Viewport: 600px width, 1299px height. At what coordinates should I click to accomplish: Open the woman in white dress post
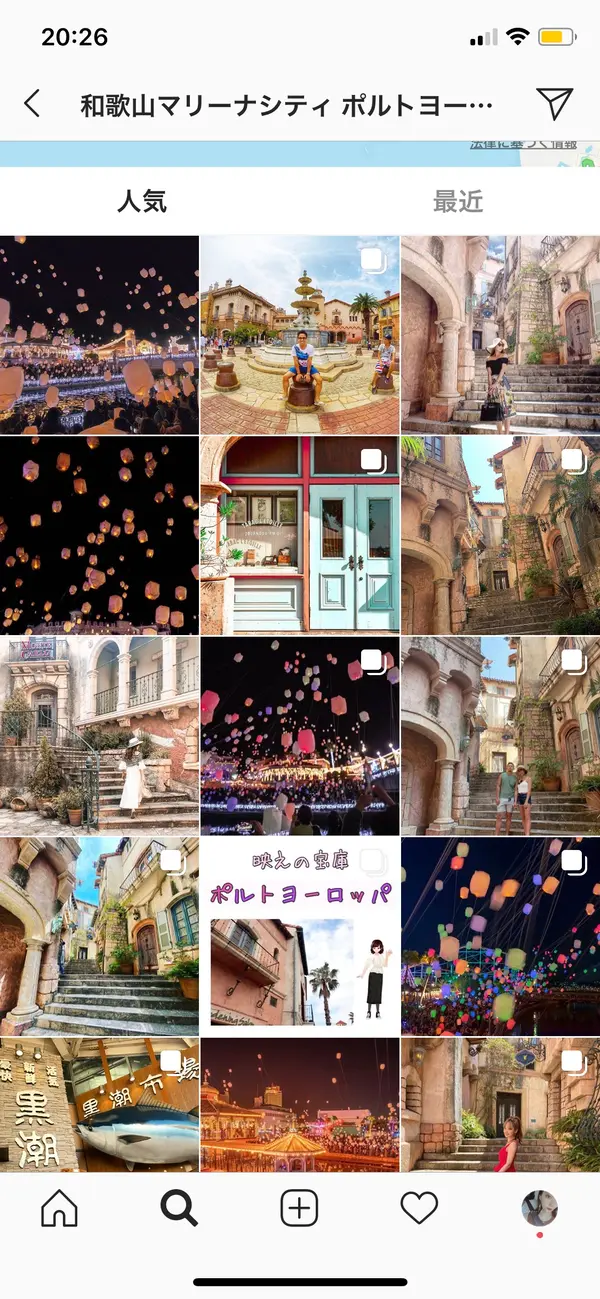coord(99,735)
